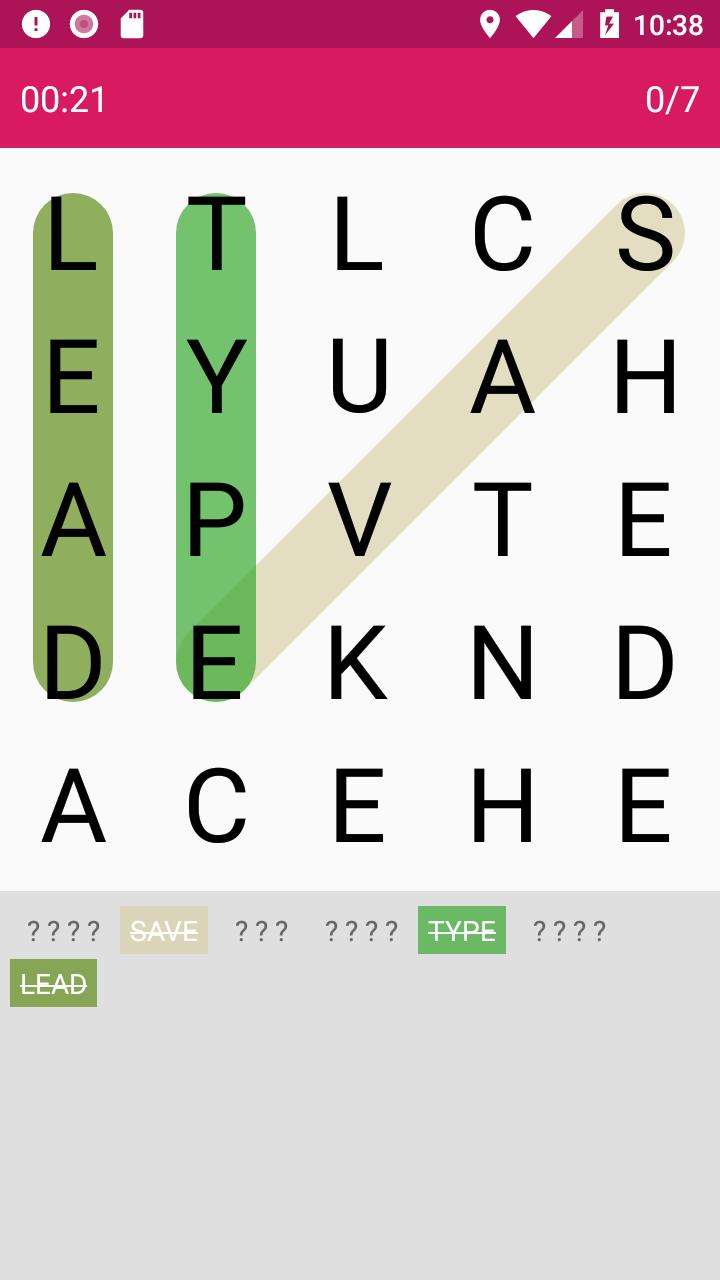This screenshot has width=720, height=1280.
Task: Select the highlighted letter Y
Action: click(x=216, y=377)
